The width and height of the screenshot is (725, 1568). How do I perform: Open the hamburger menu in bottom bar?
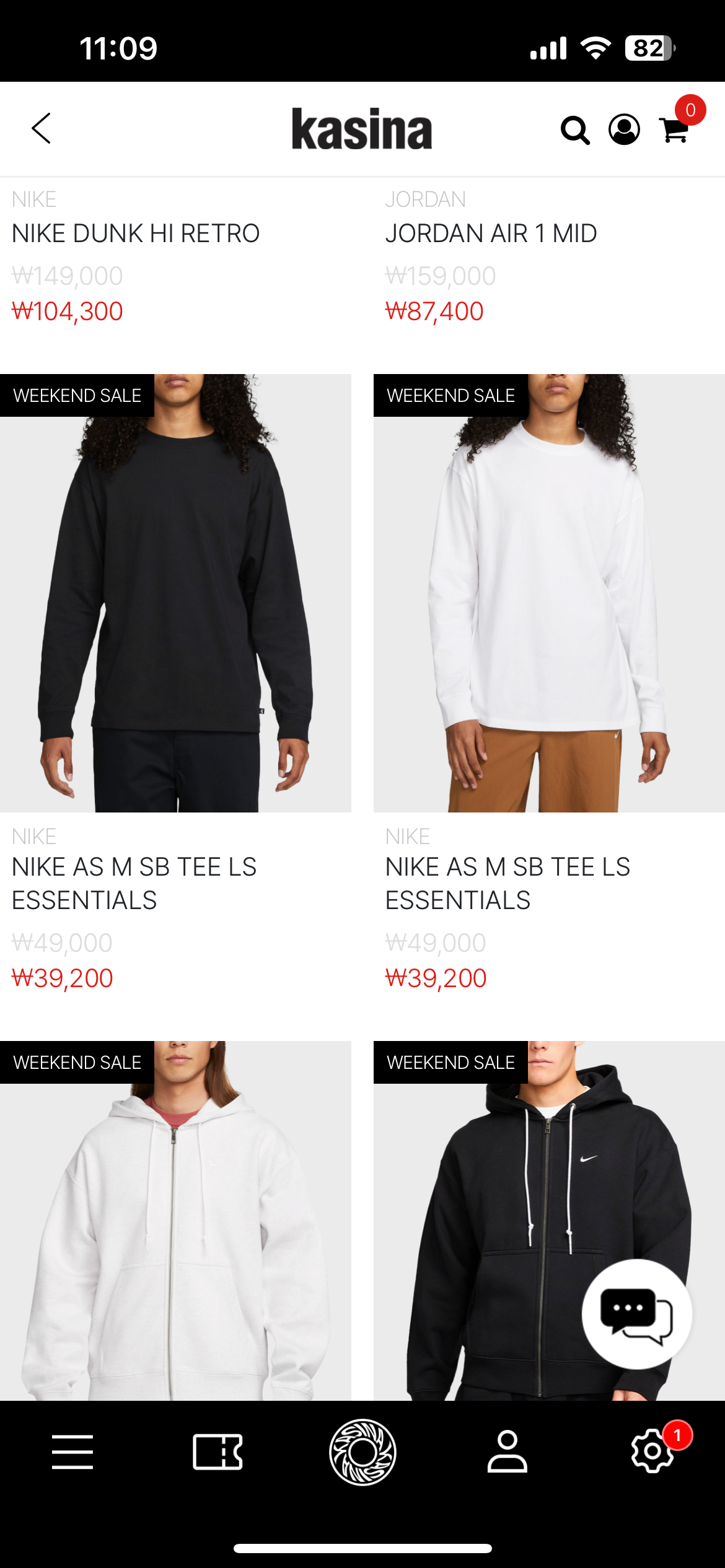pyautogui.click(x=72, y=1452)
